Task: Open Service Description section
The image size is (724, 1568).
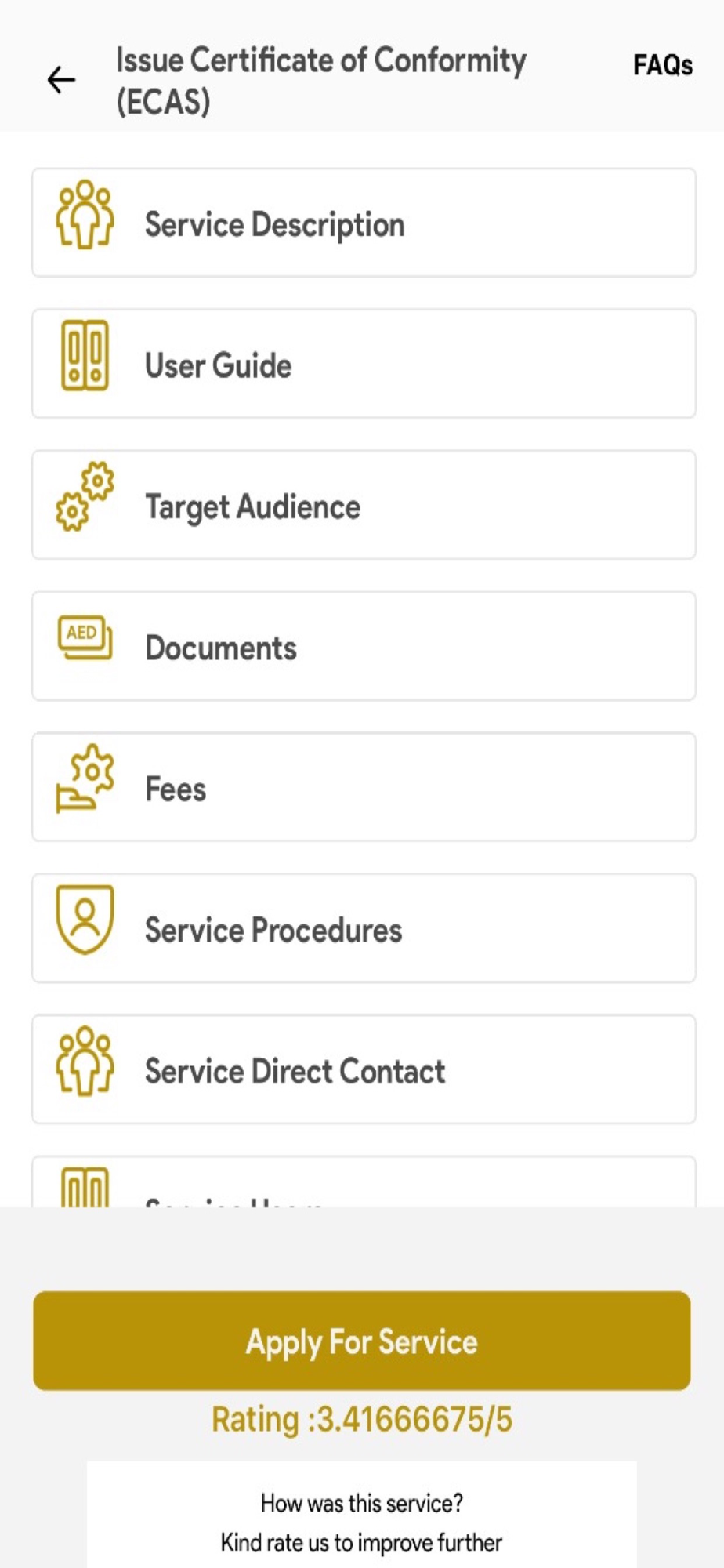Action: click(x=364, y=223)
